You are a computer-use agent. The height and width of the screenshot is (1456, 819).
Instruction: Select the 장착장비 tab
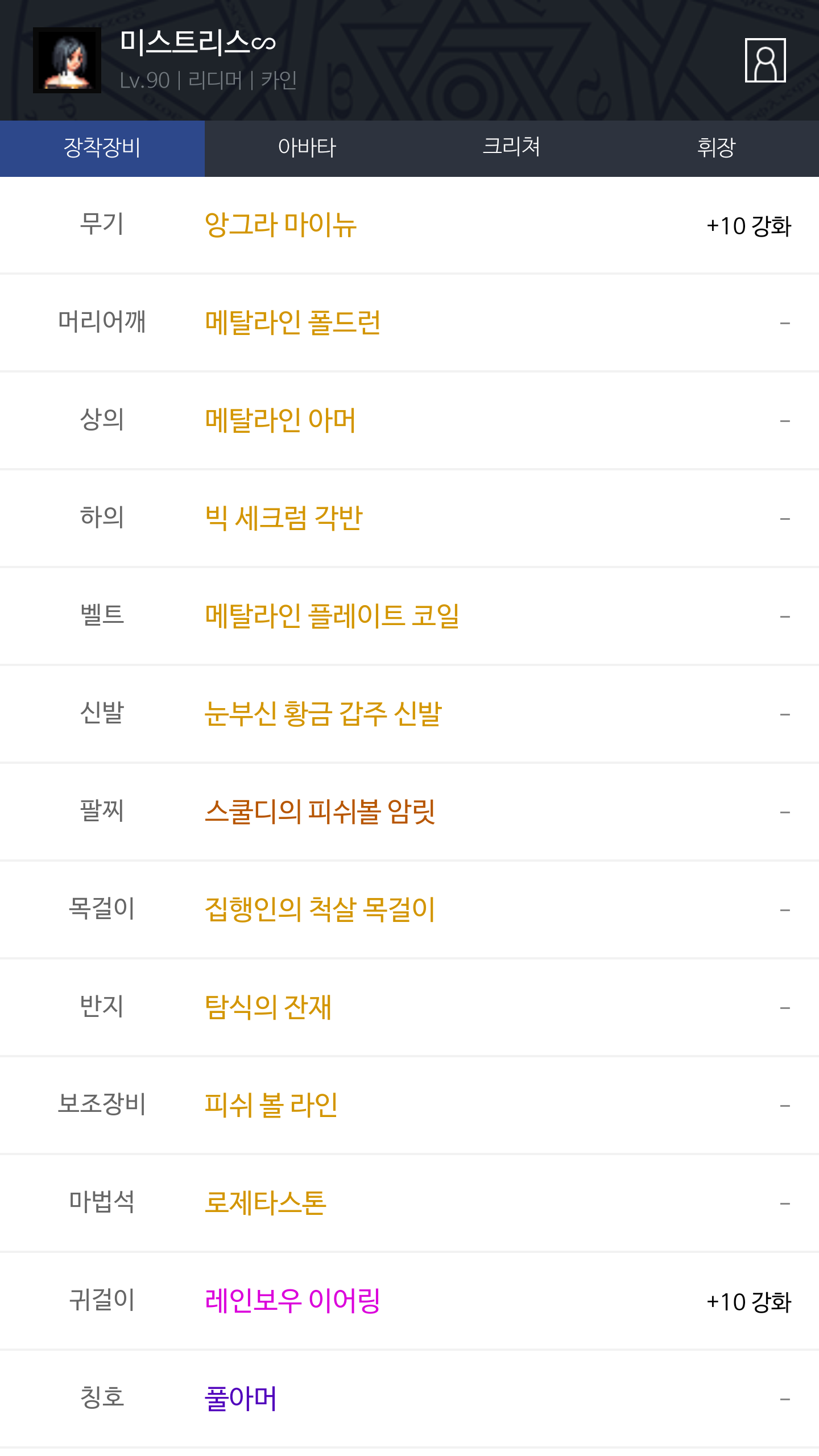(102, 148)
